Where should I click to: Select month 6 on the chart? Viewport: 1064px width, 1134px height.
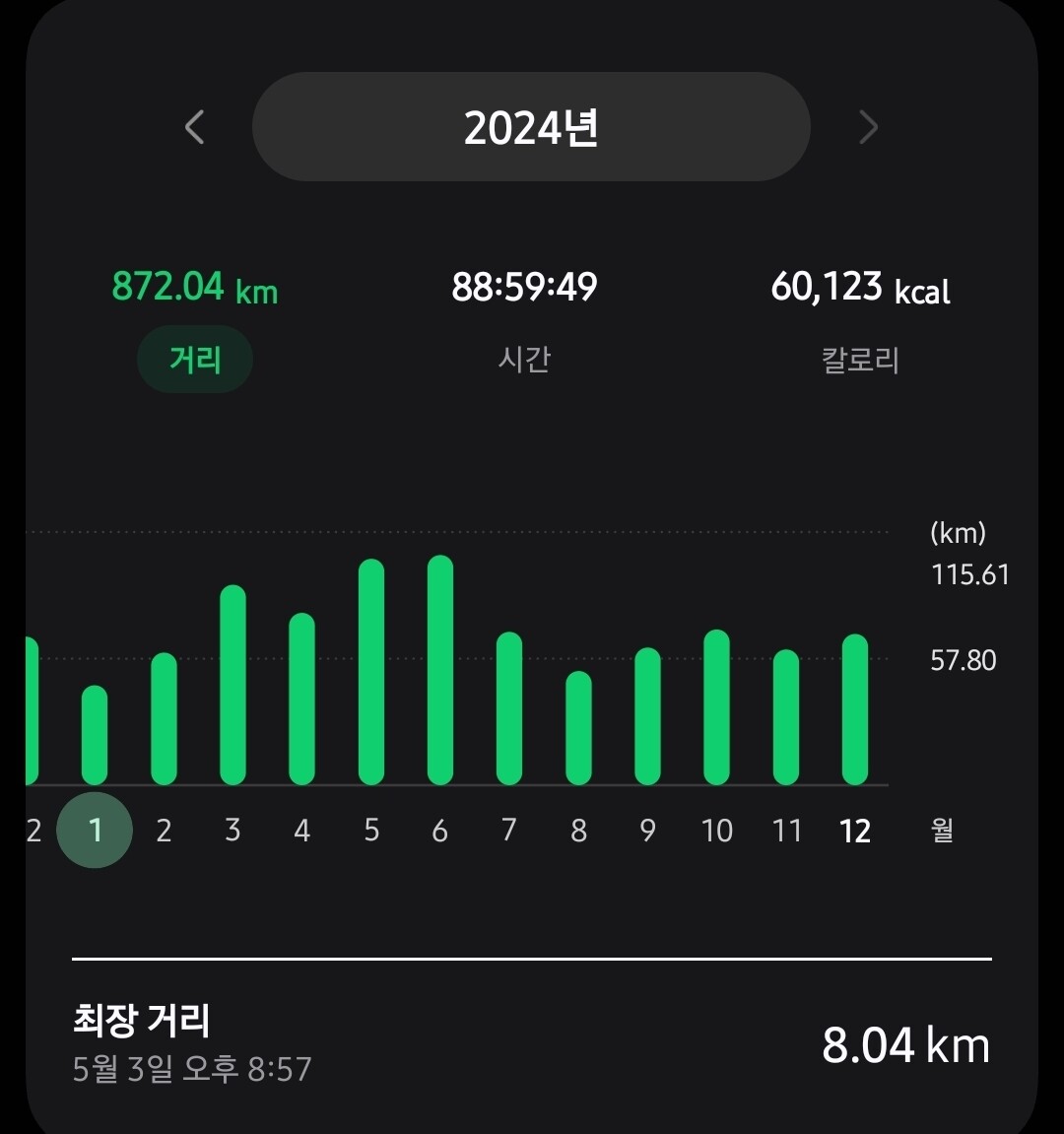[440, 830]
